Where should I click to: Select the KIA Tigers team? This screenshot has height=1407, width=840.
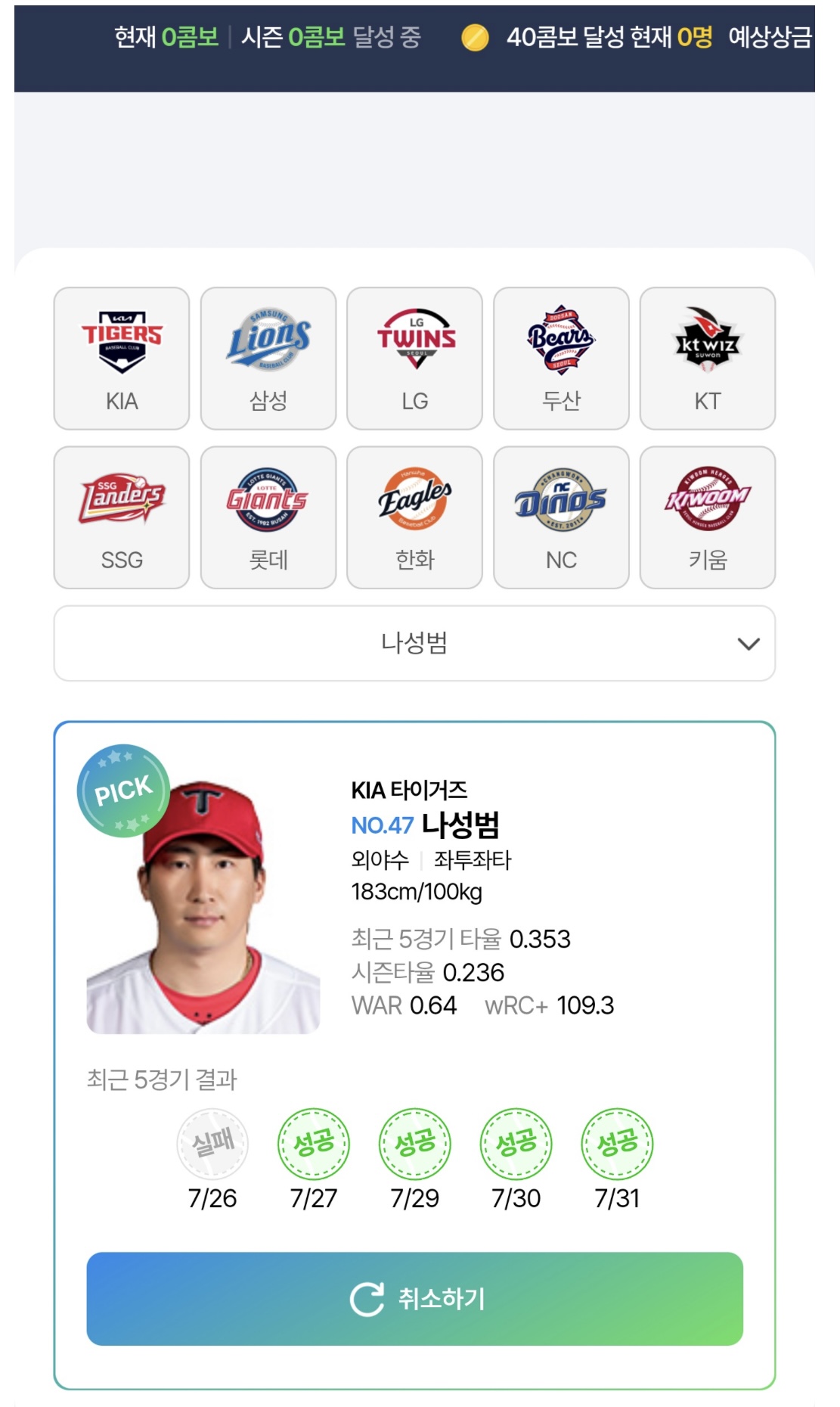(x=121, y=358)
